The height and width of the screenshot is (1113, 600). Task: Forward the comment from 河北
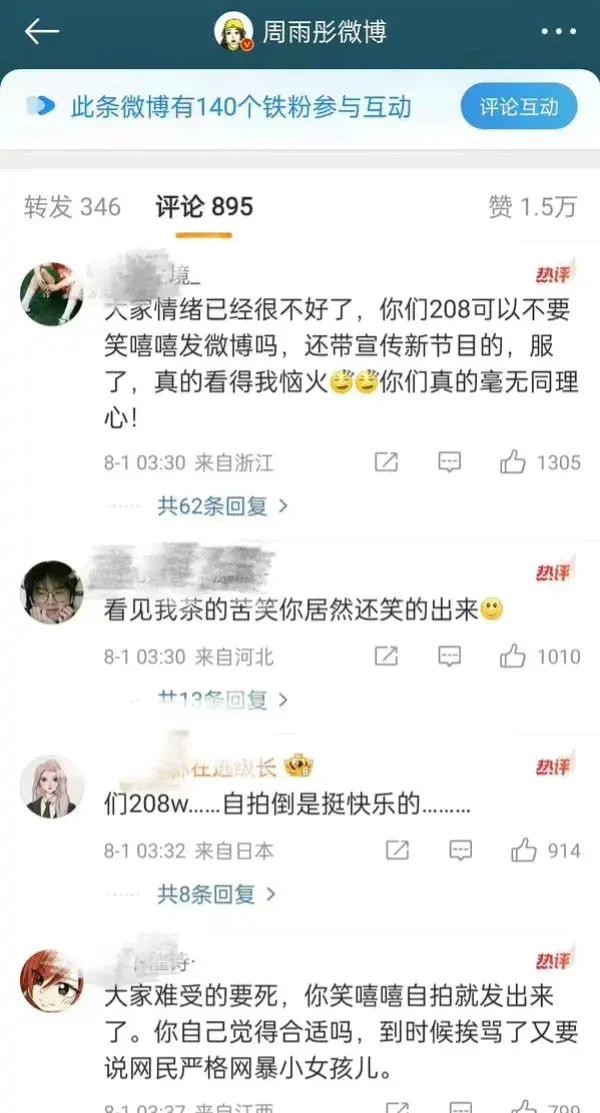(x=386, y=656)
